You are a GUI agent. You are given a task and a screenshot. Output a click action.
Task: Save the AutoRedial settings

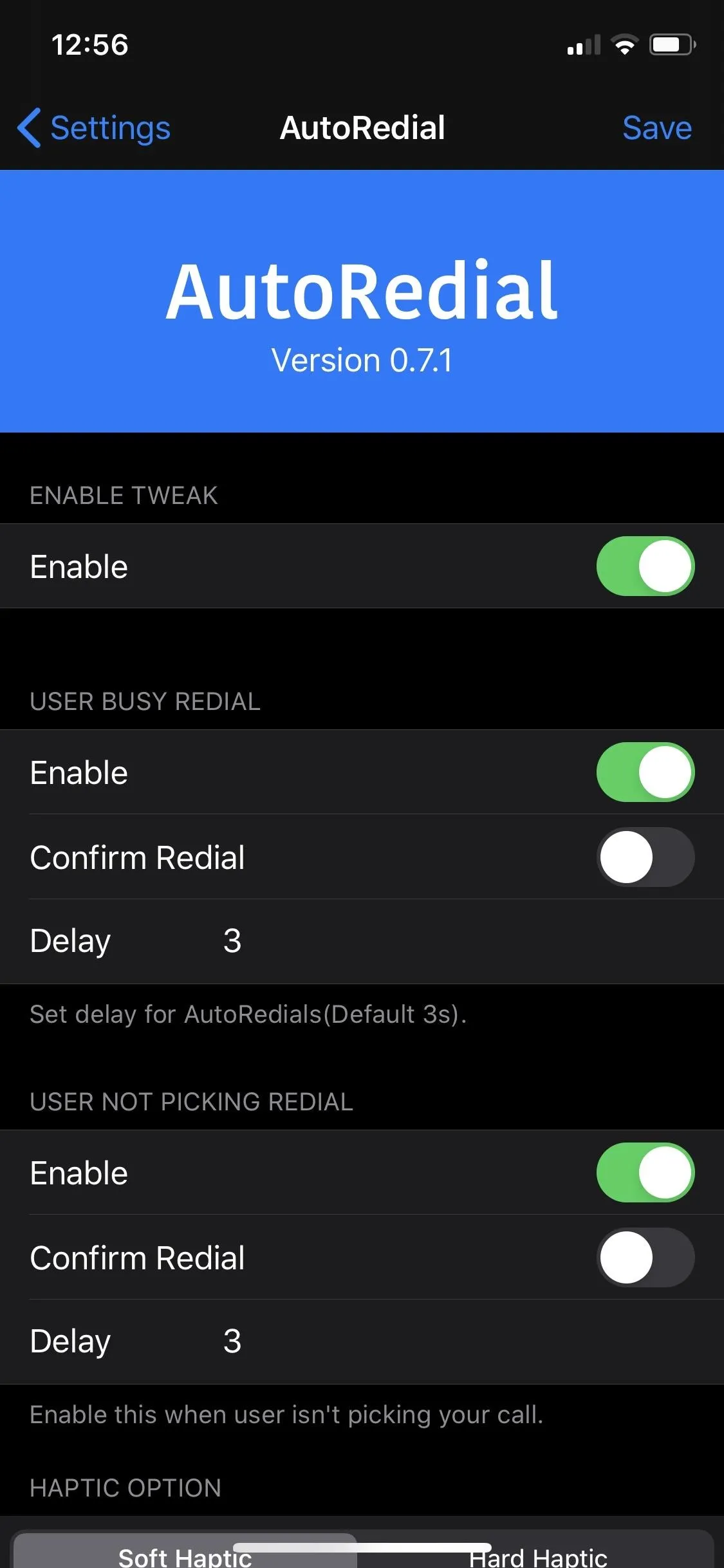657,127
